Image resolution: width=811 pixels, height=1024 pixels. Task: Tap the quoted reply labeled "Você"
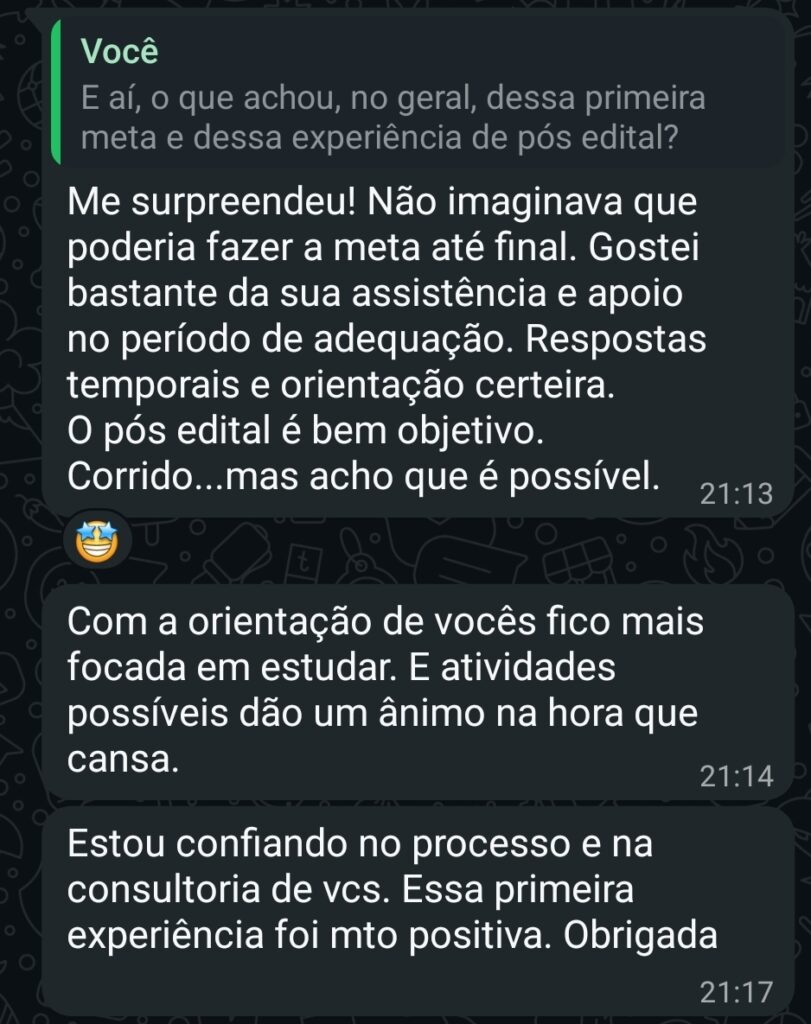click(x=400, y=95)
